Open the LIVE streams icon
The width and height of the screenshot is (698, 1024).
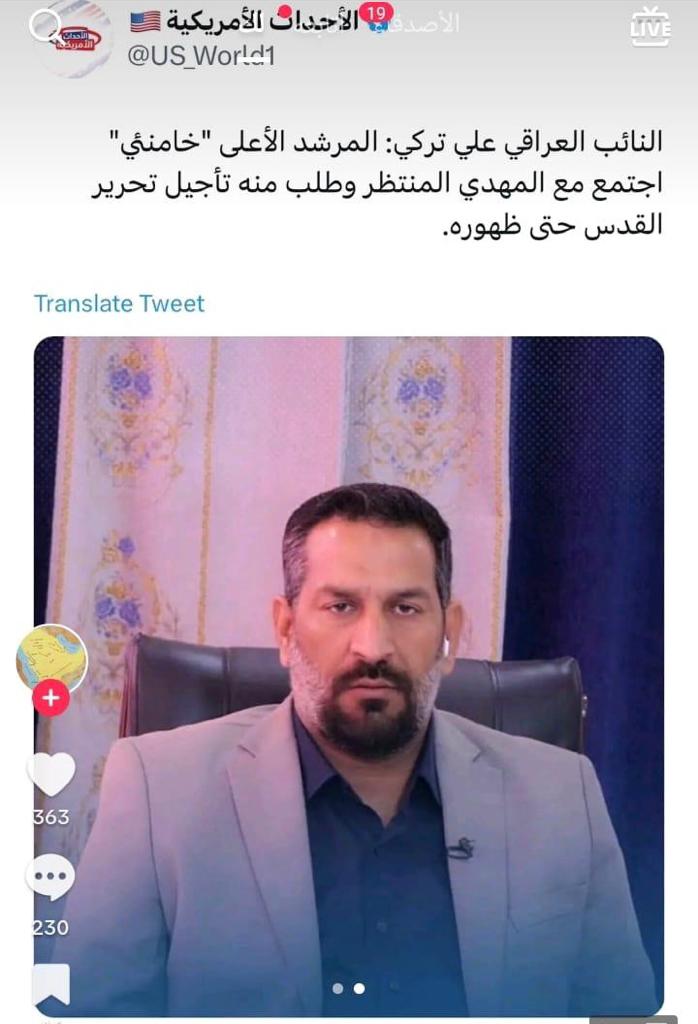click(x=650, y=28)
